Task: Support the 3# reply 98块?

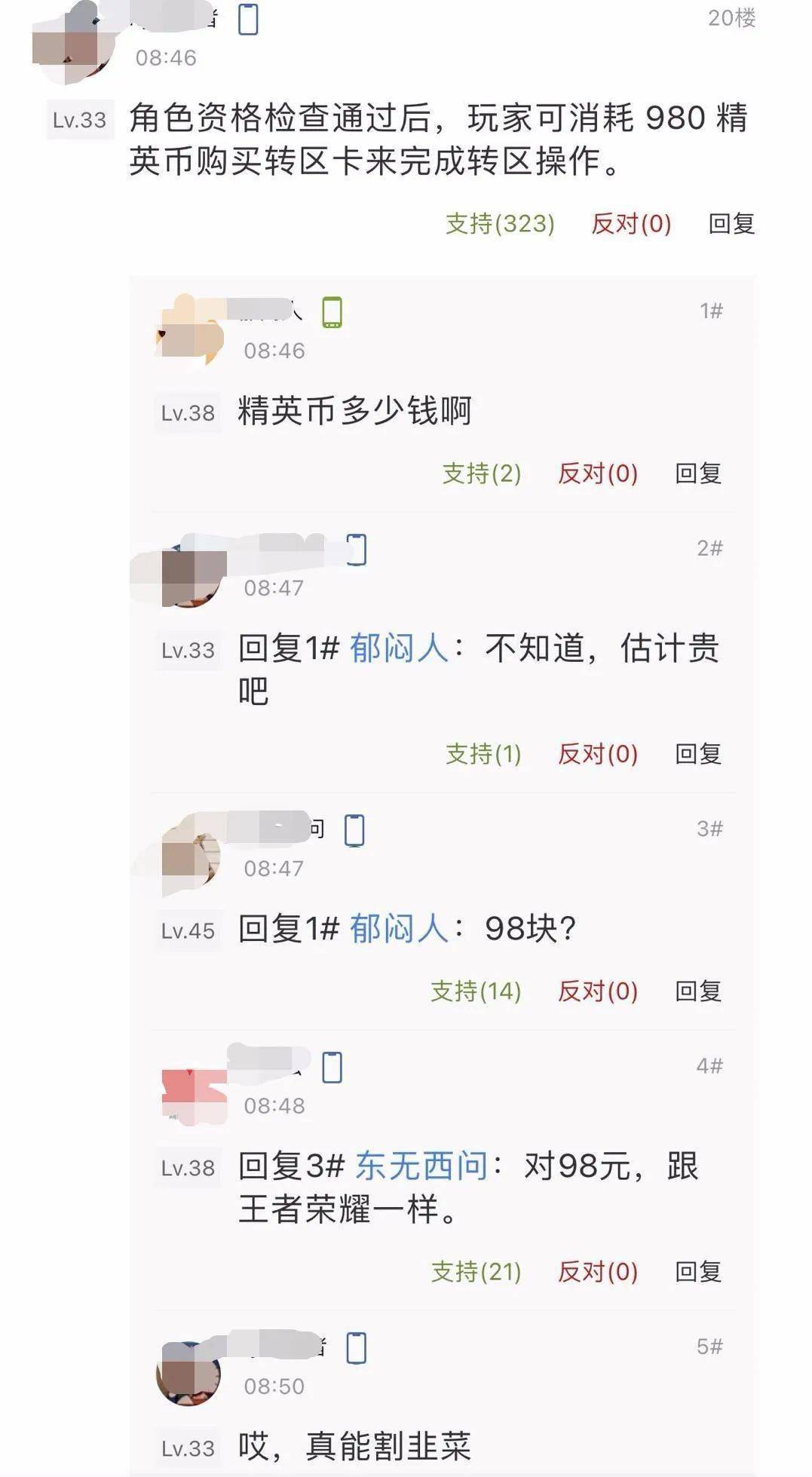Action: 475,991
